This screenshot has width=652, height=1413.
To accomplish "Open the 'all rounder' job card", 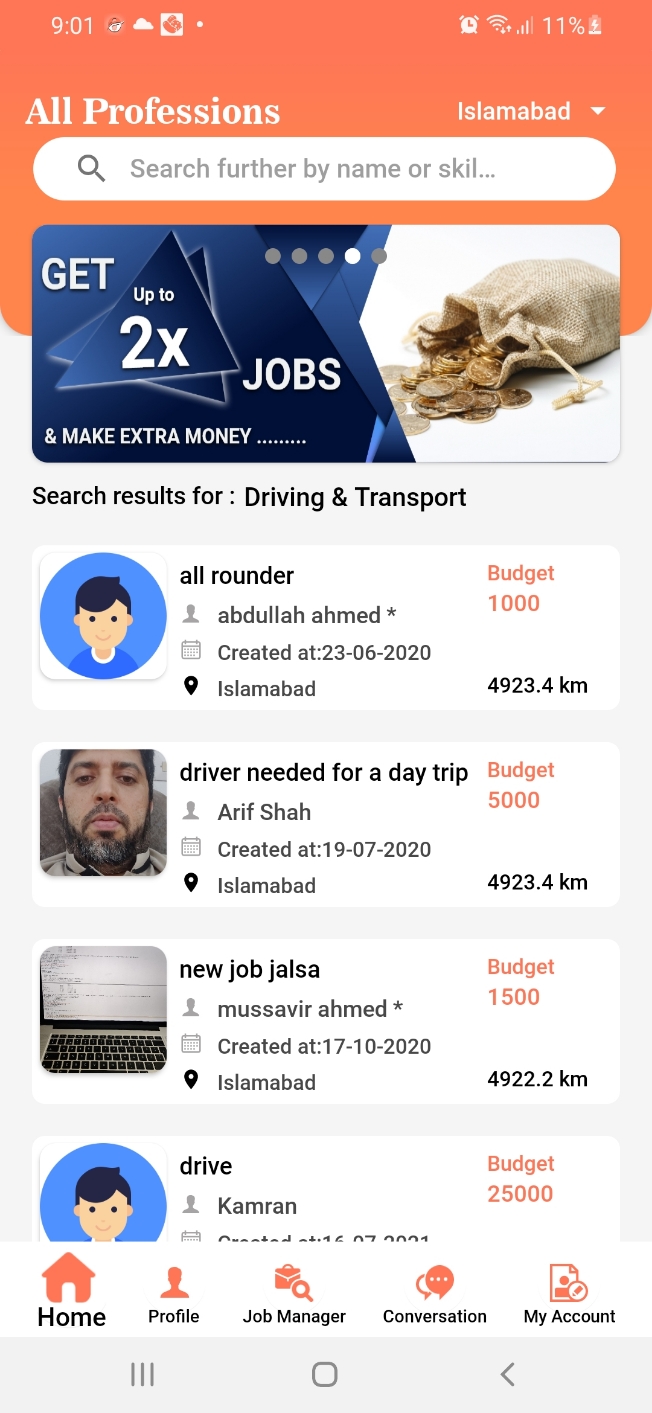I will 326,628.
